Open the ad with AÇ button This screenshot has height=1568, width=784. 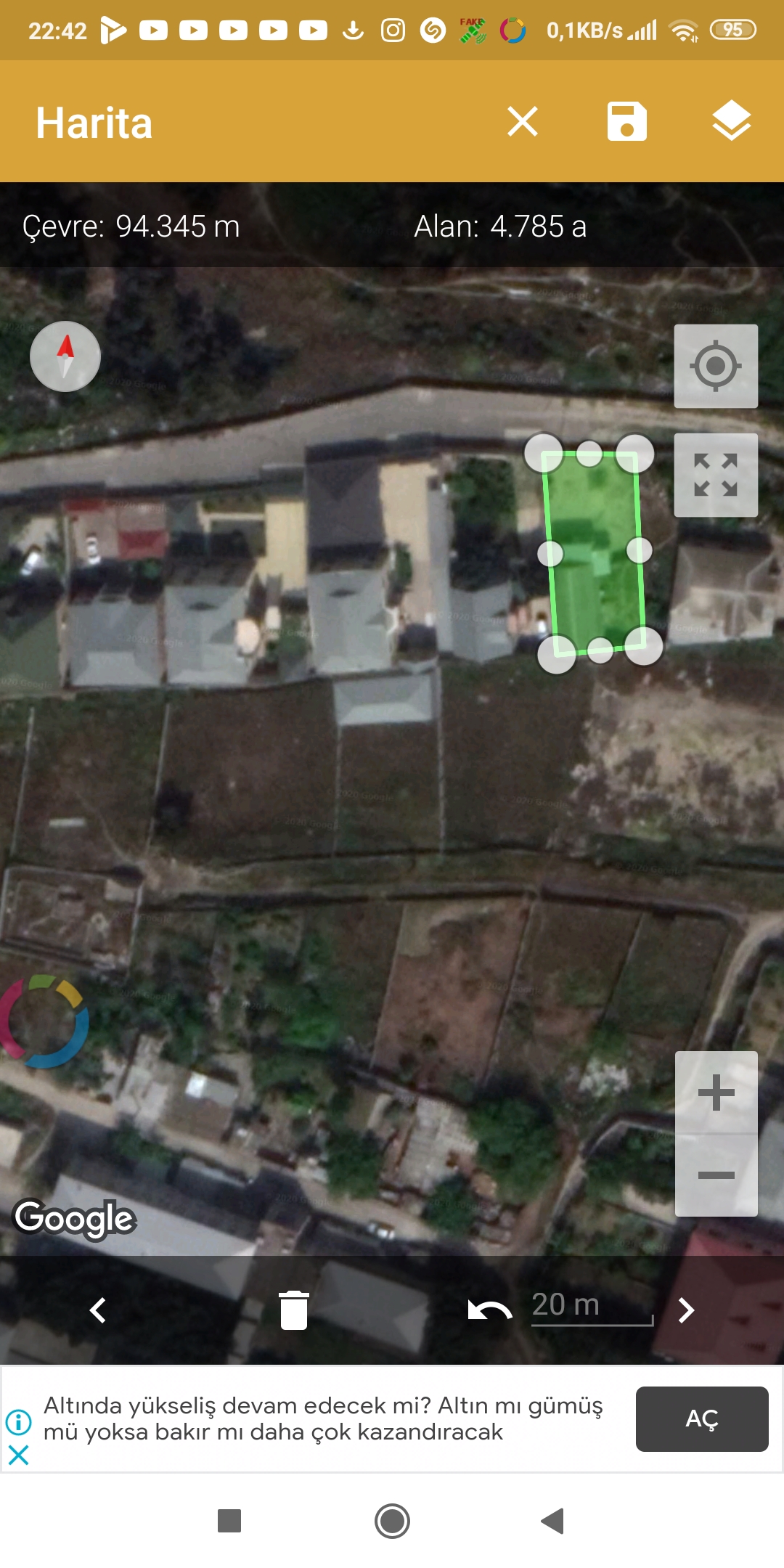702,1419
